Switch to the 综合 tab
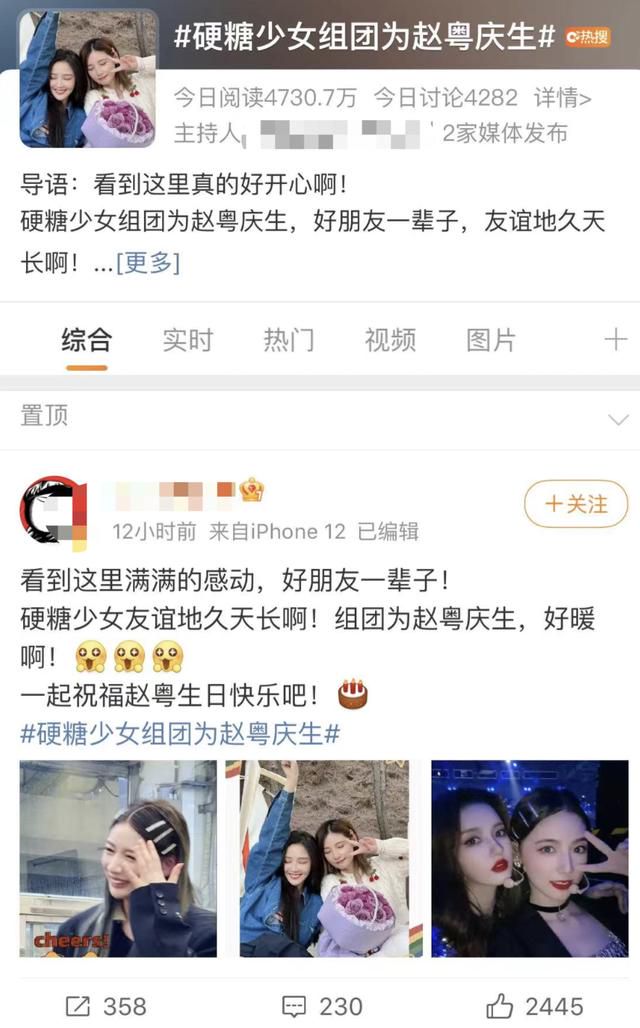The width and height of the screenshot is (640, 1028). [x=86, y=340]
